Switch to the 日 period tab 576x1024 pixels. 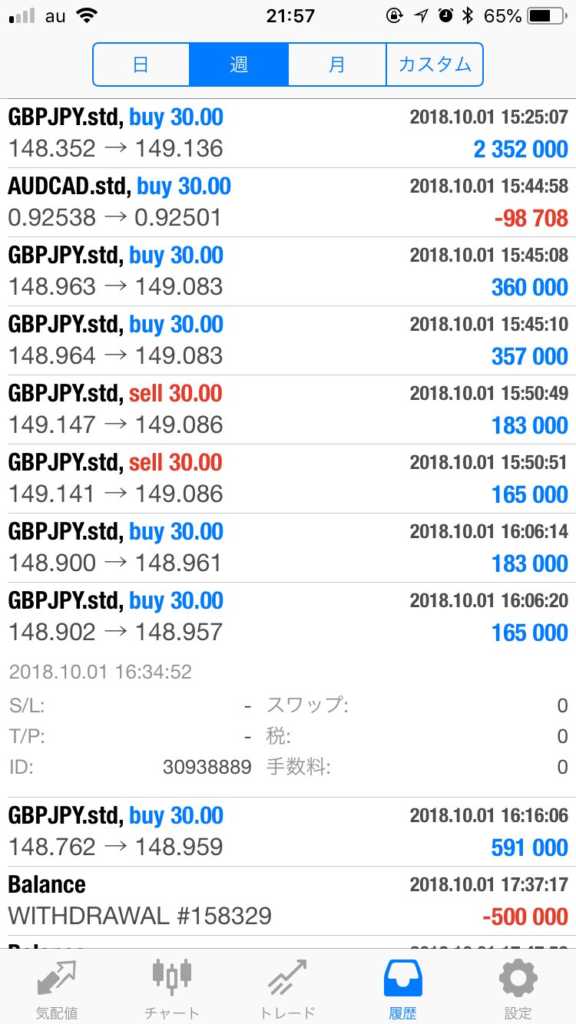(141, 65)
